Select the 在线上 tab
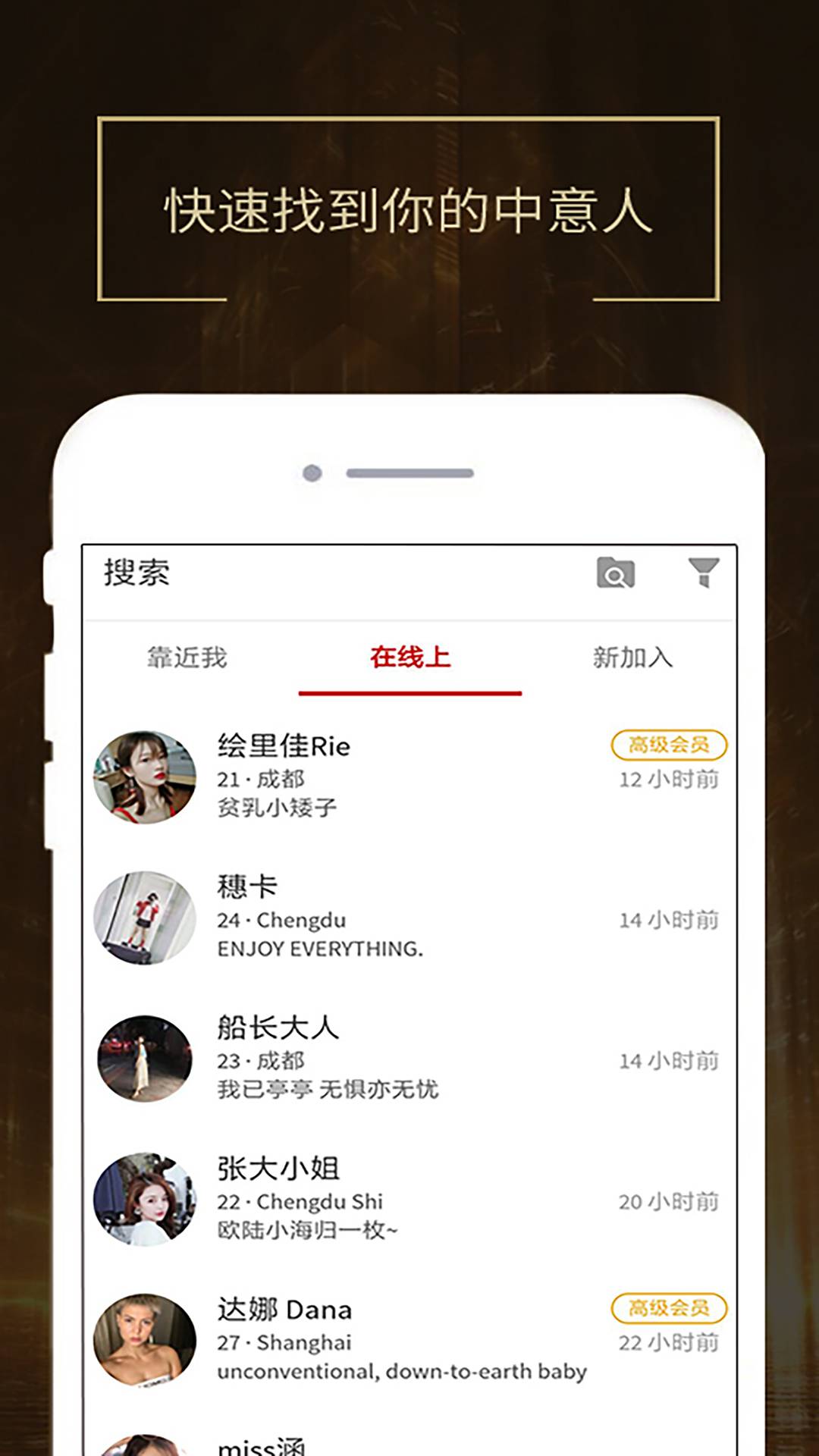The image size is (819, 1456). click(412, 659)
